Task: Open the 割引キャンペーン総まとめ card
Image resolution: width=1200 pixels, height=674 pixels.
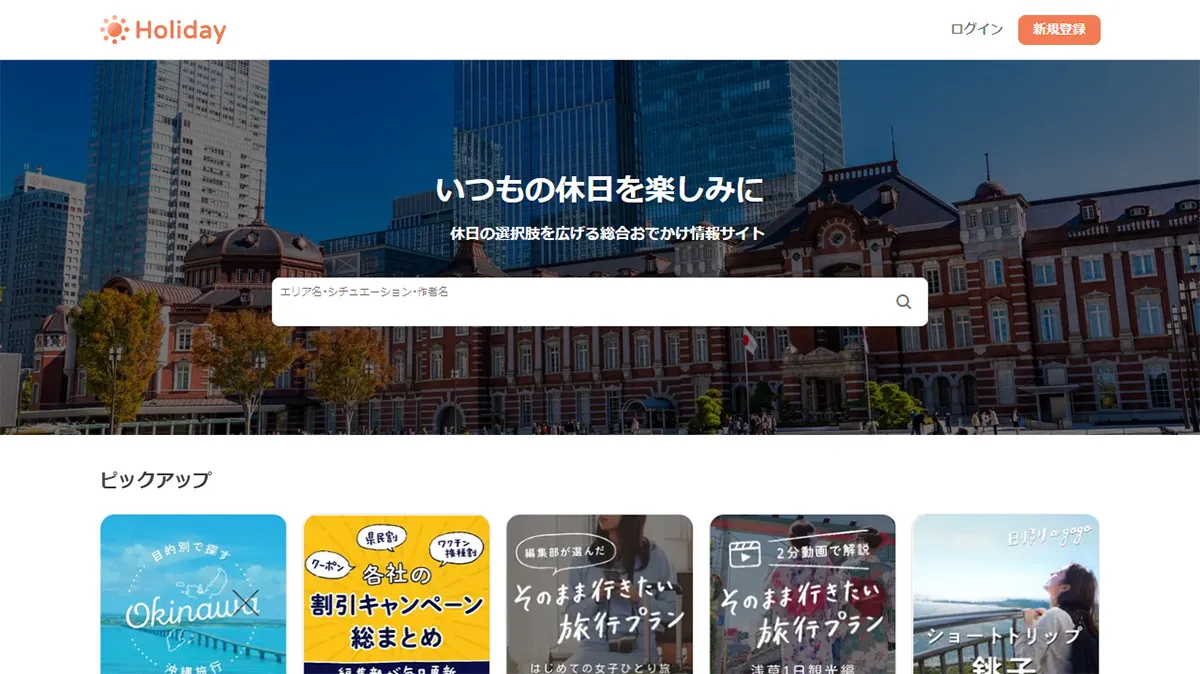Action: coord(397,594)
